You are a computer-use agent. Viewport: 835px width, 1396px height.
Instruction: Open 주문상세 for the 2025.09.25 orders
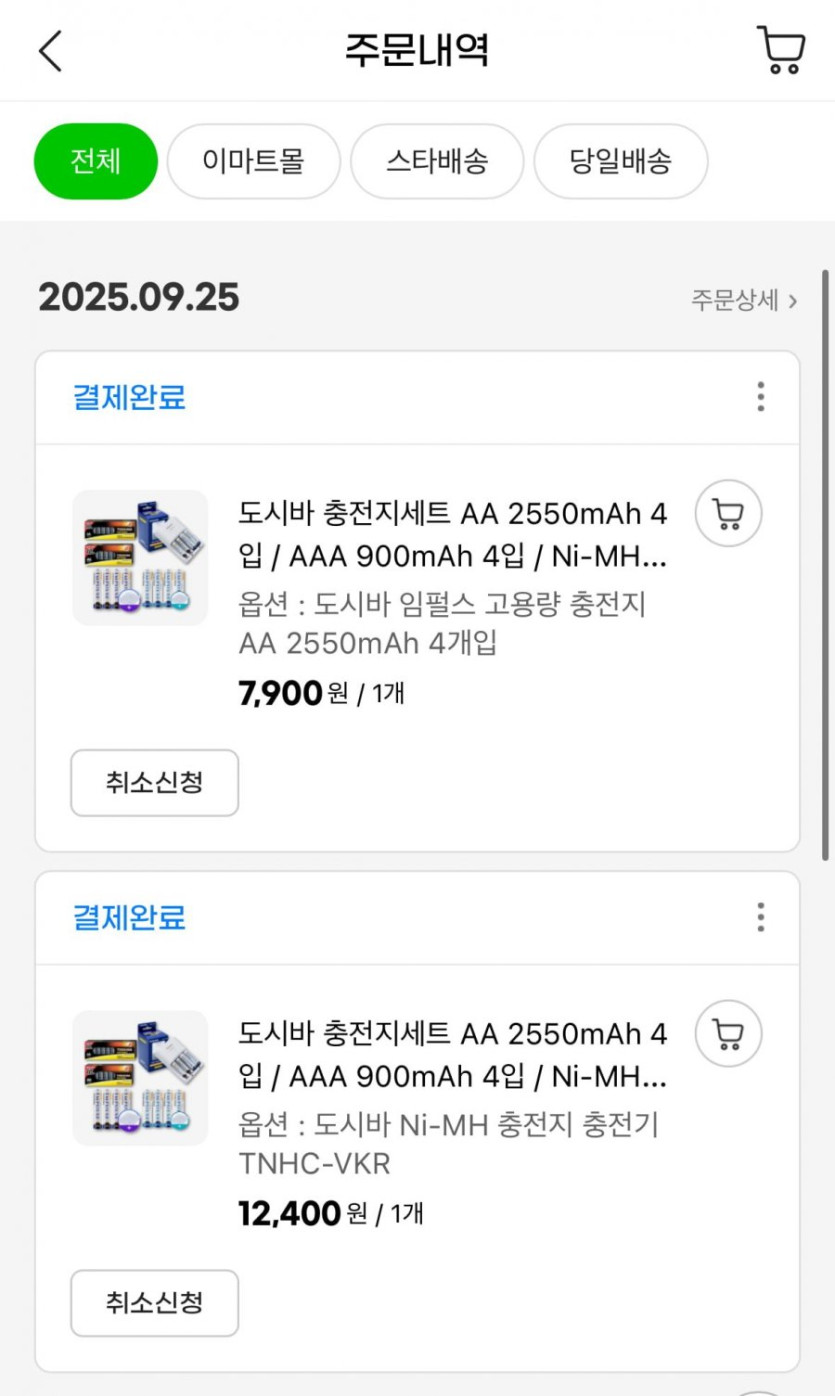click(742, 300)
